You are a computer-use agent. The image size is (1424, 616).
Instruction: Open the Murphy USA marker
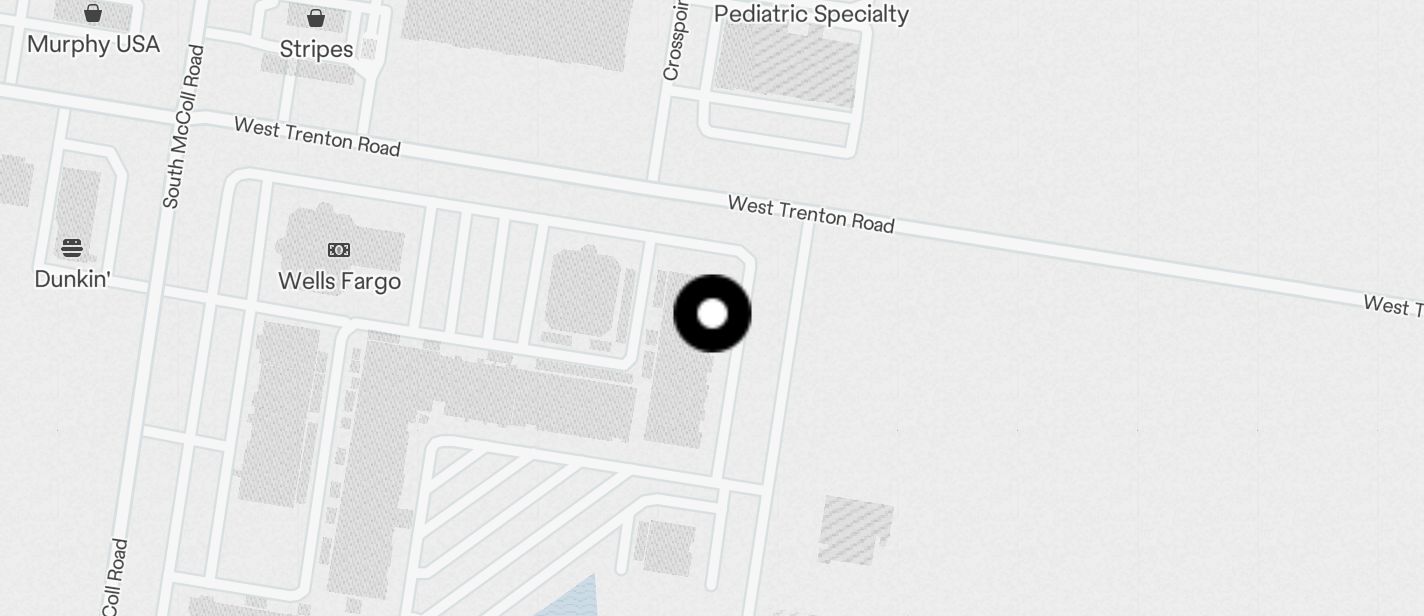[x=93, y=14]
